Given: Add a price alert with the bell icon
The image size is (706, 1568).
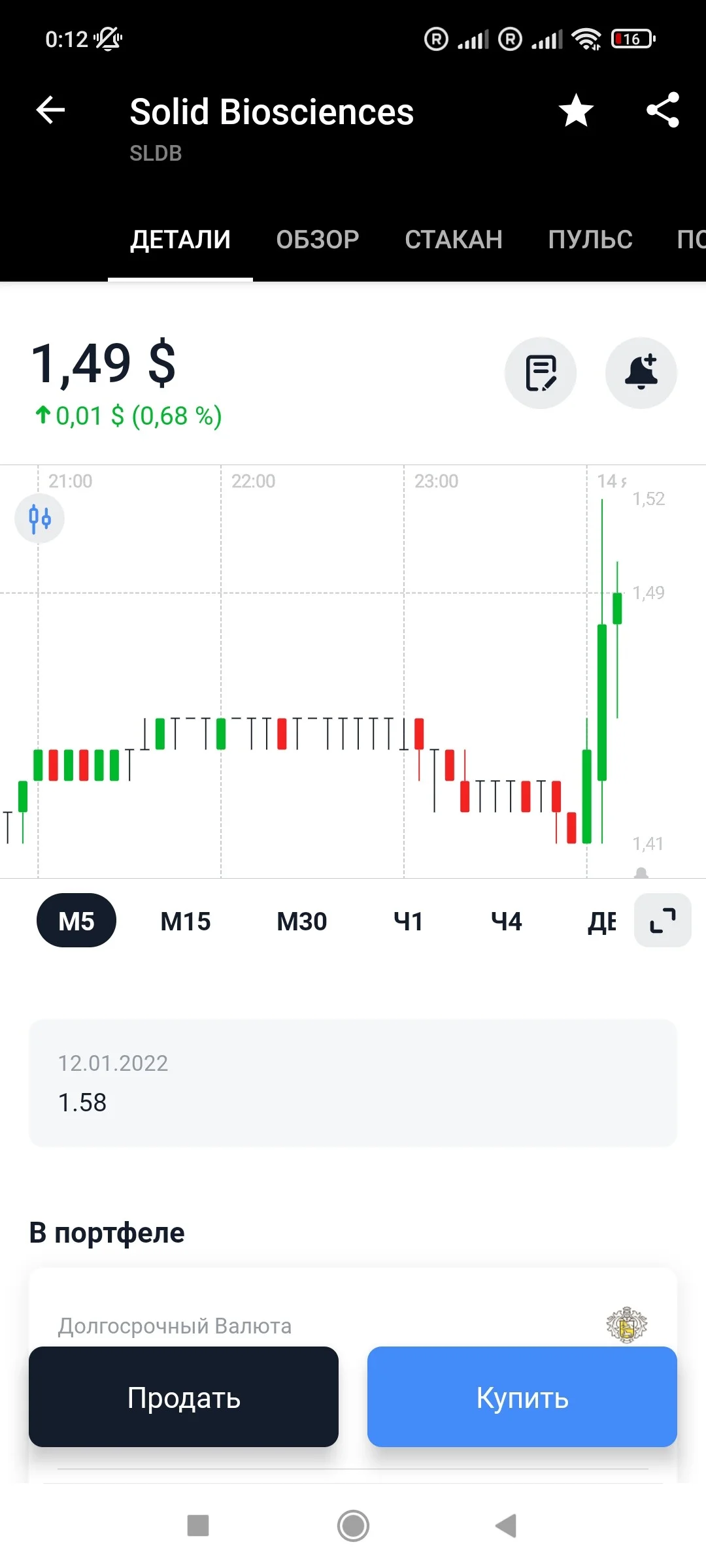Looking at the screenshot, I should click(x=641, y=373).
